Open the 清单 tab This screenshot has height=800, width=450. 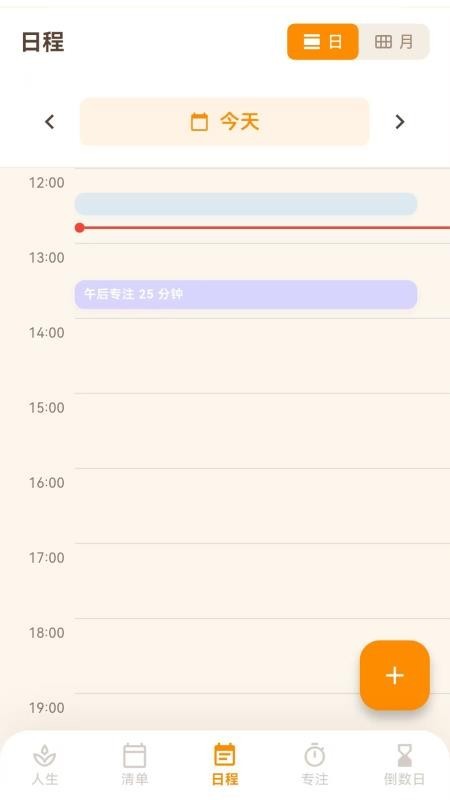click(135, 764)
